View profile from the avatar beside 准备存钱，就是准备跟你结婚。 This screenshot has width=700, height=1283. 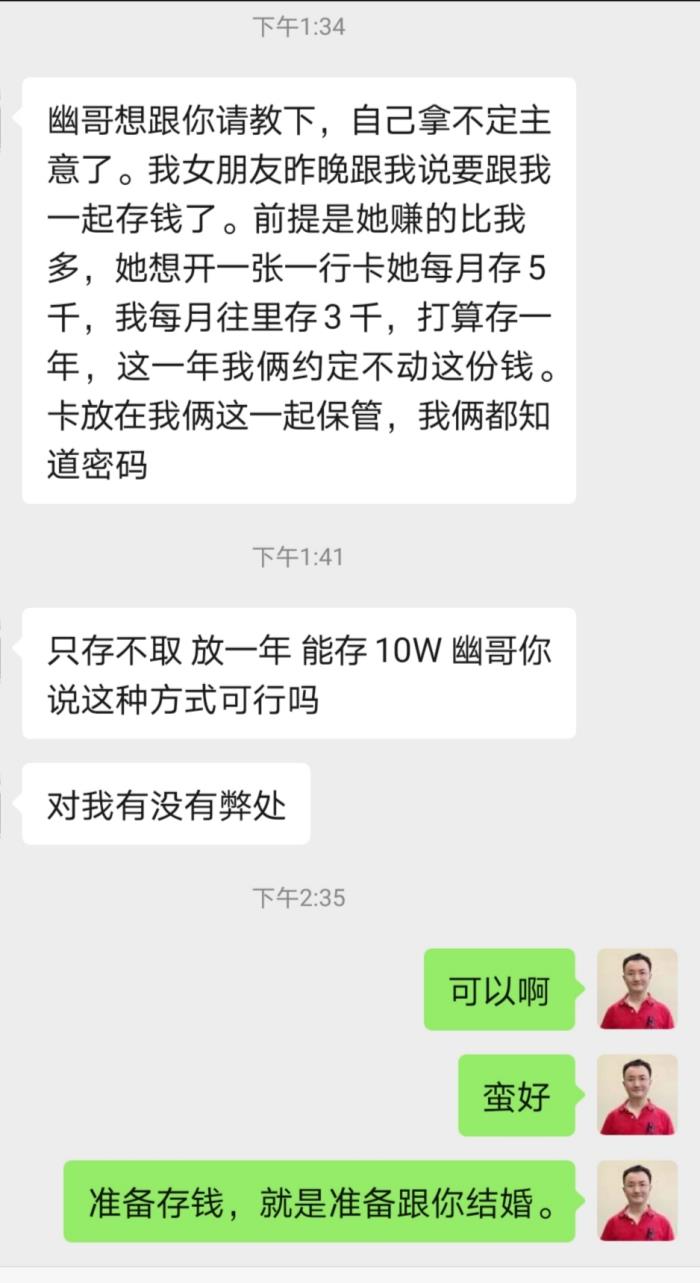coord(637,1201)
